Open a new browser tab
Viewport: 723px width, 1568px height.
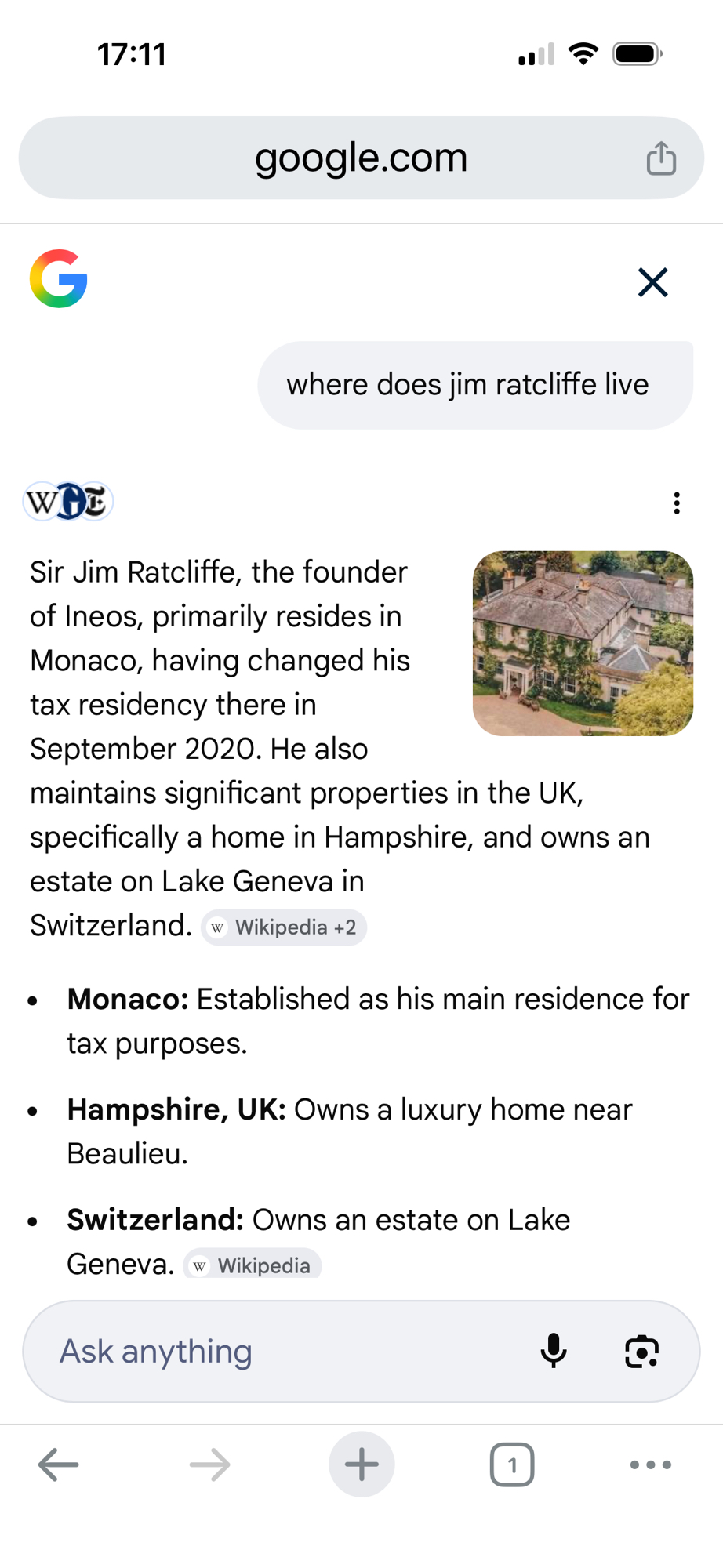(x=361, y=1464)
